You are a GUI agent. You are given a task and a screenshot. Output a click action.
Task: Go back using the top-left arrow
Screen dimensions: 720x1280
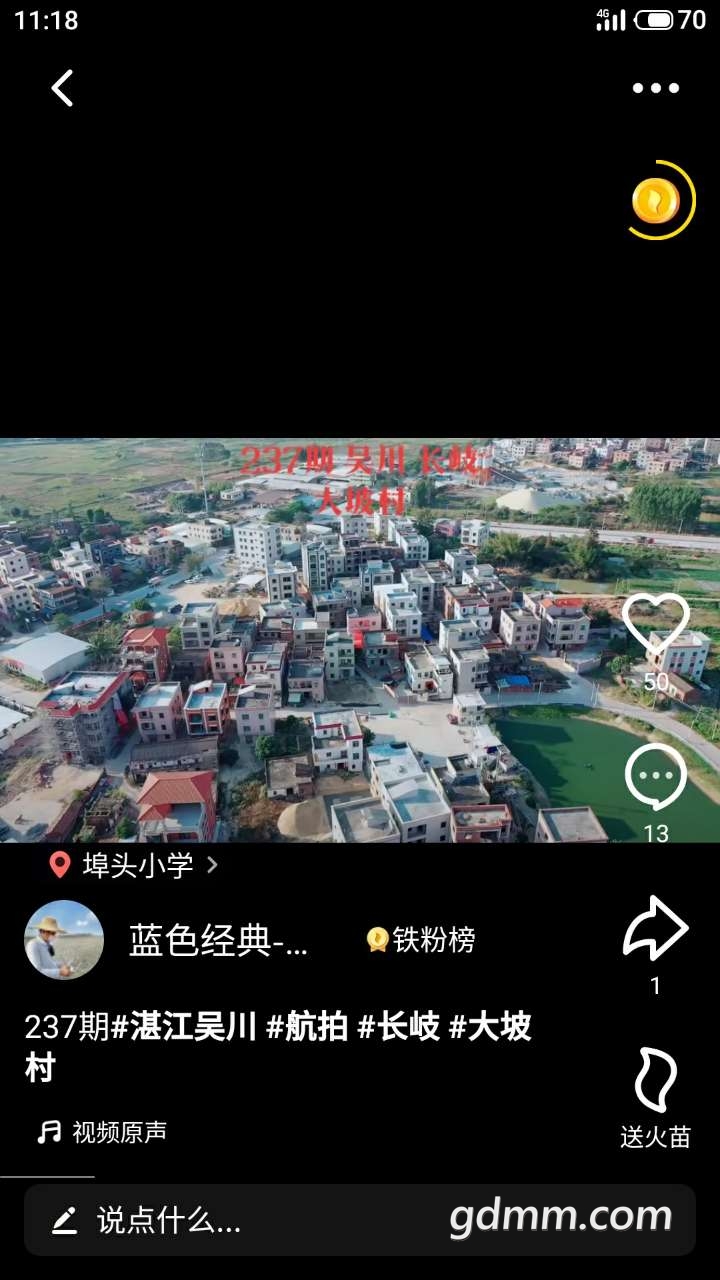click(62, 88)
